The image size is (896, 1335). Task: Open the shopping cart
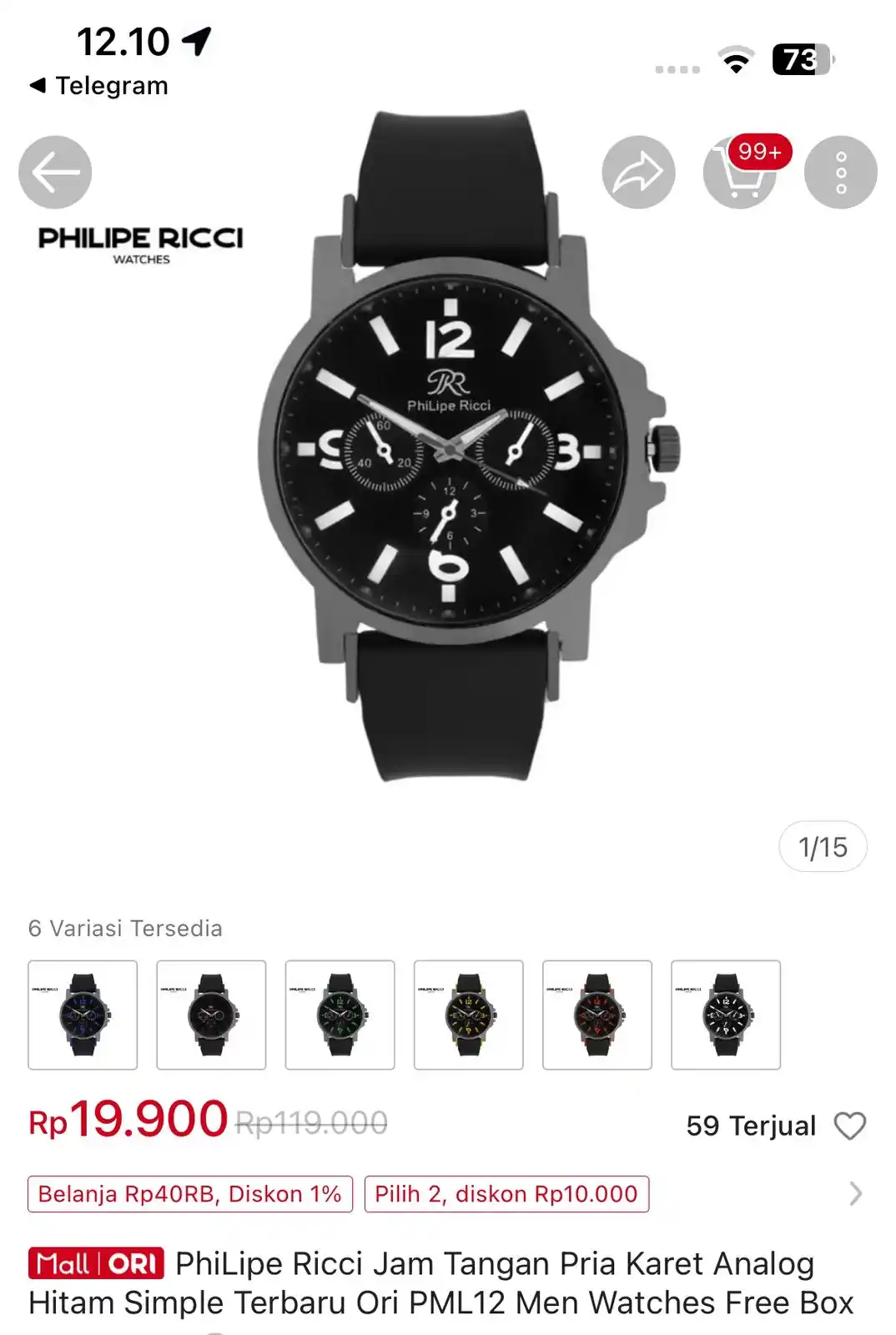click(740, 173)
